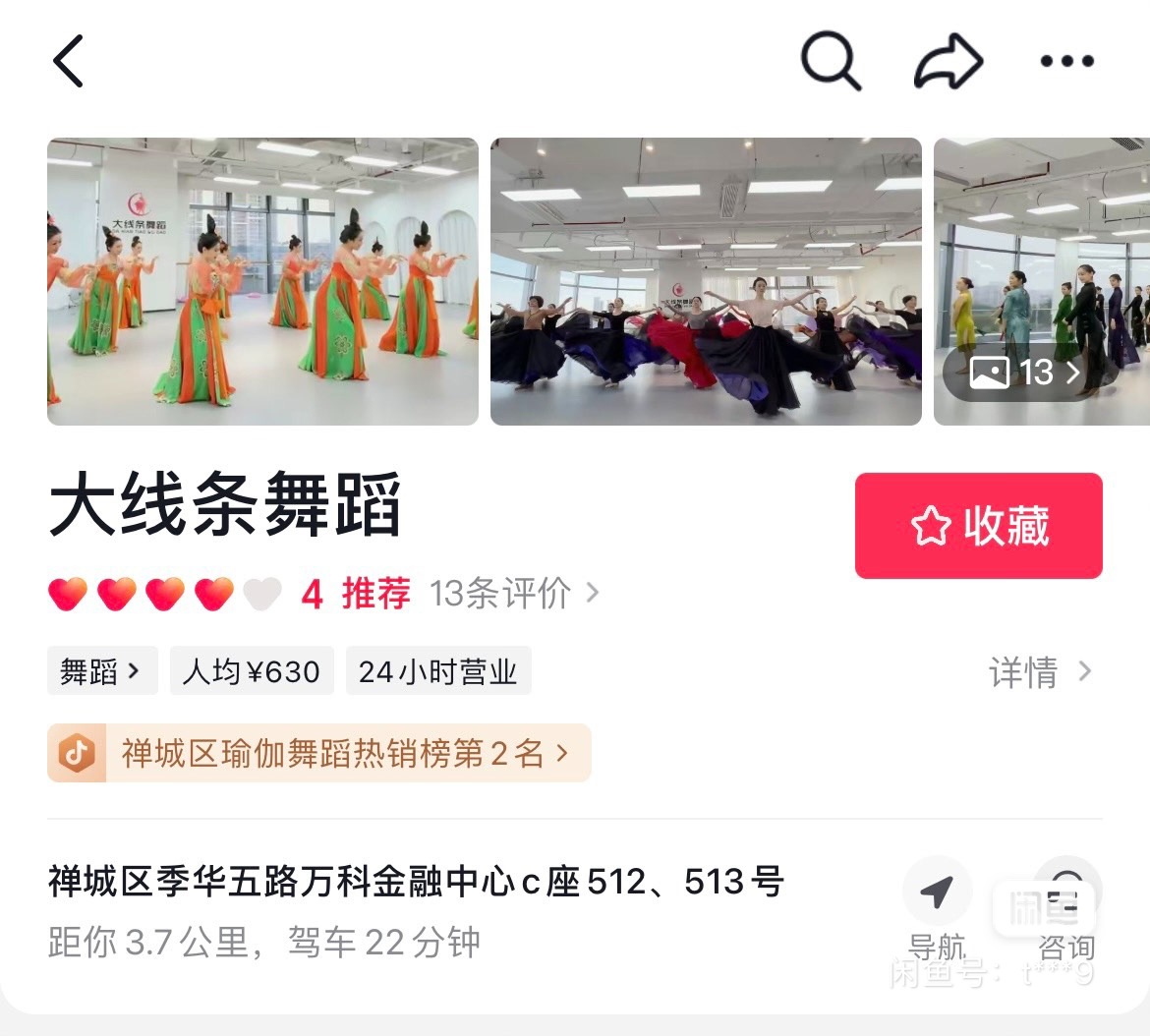Open the three-dot overflow menu
1150x1036 pixels.
click(1066, 61)
